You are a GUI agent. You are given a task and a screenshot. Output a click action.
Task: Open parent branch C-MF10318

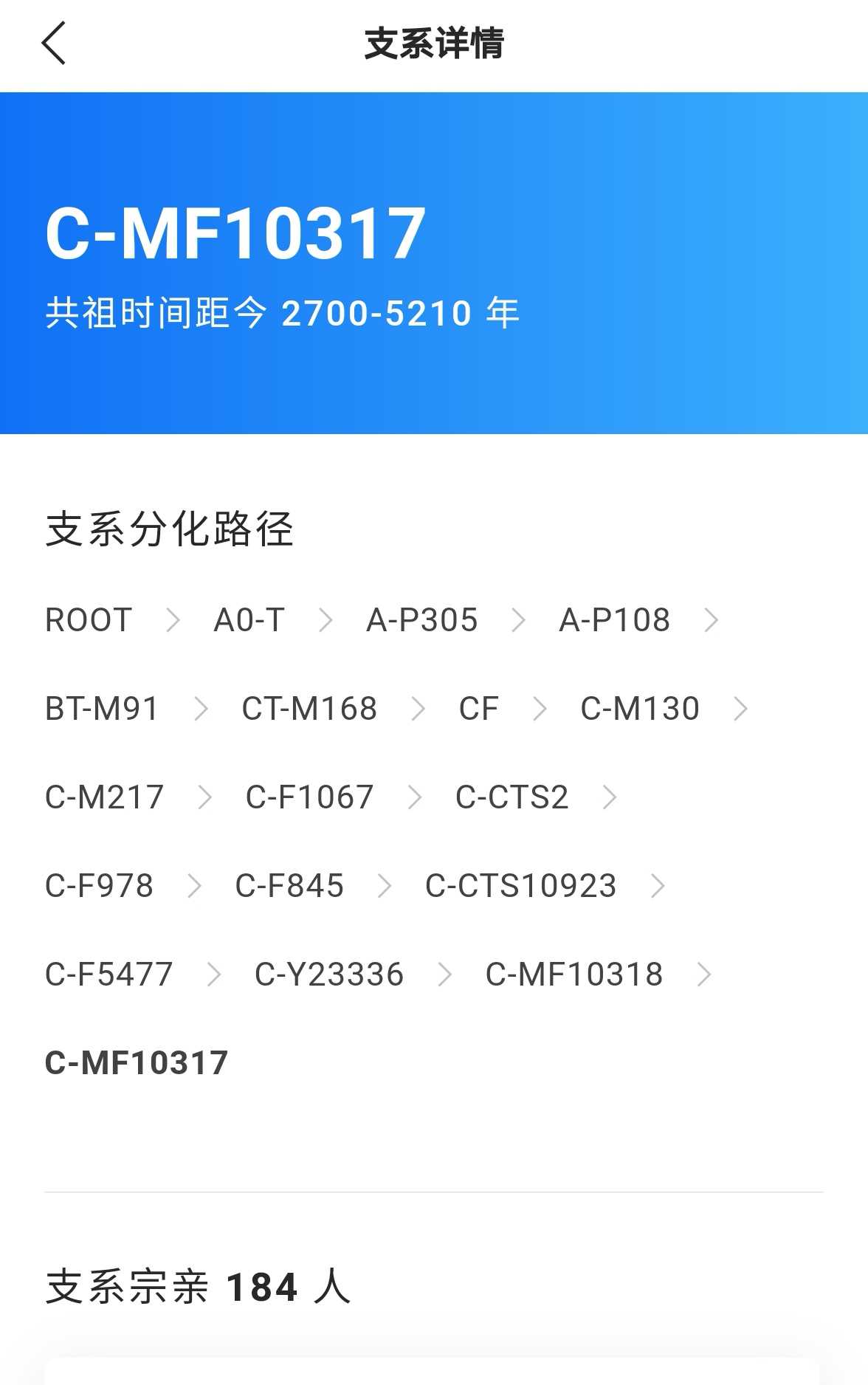(x=573, y=975)
